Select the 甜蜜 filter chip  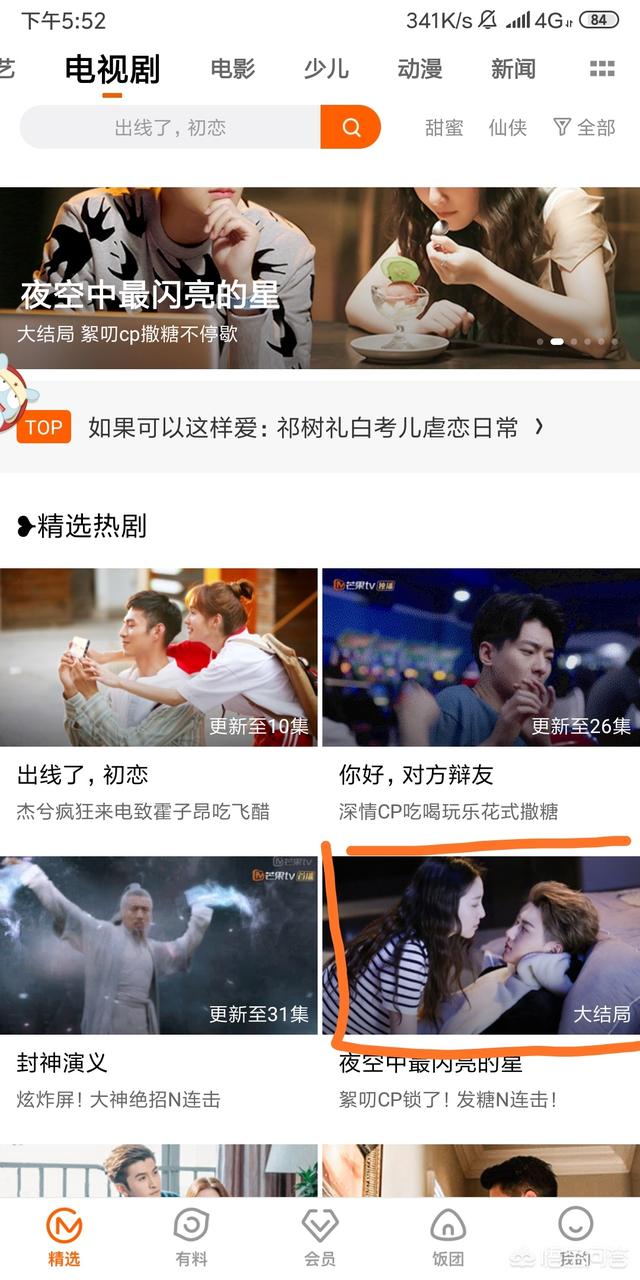click(444, 127)
